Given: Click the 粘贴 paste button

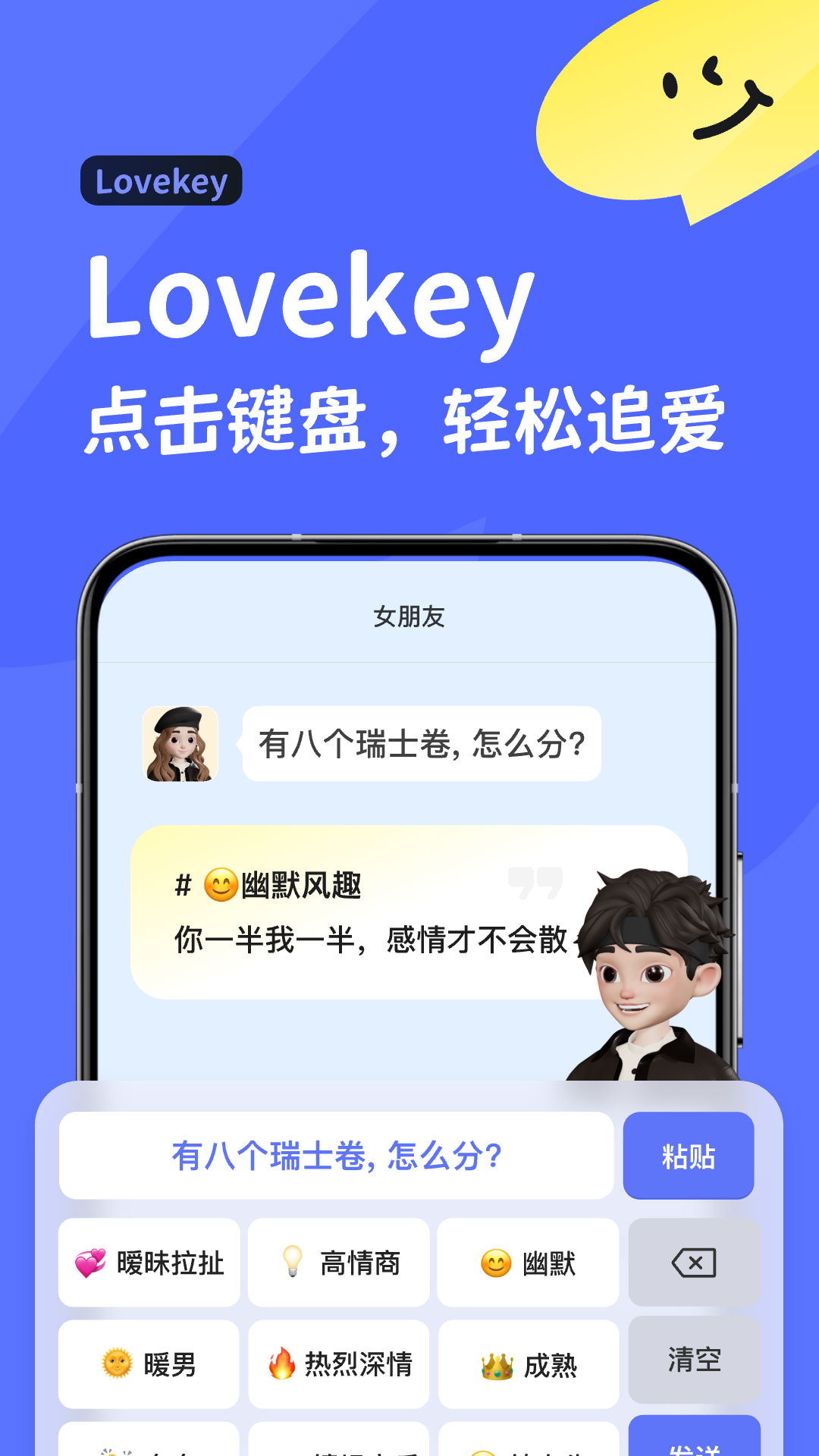Looking at the screenshot, I should [x=689, y=1156].
